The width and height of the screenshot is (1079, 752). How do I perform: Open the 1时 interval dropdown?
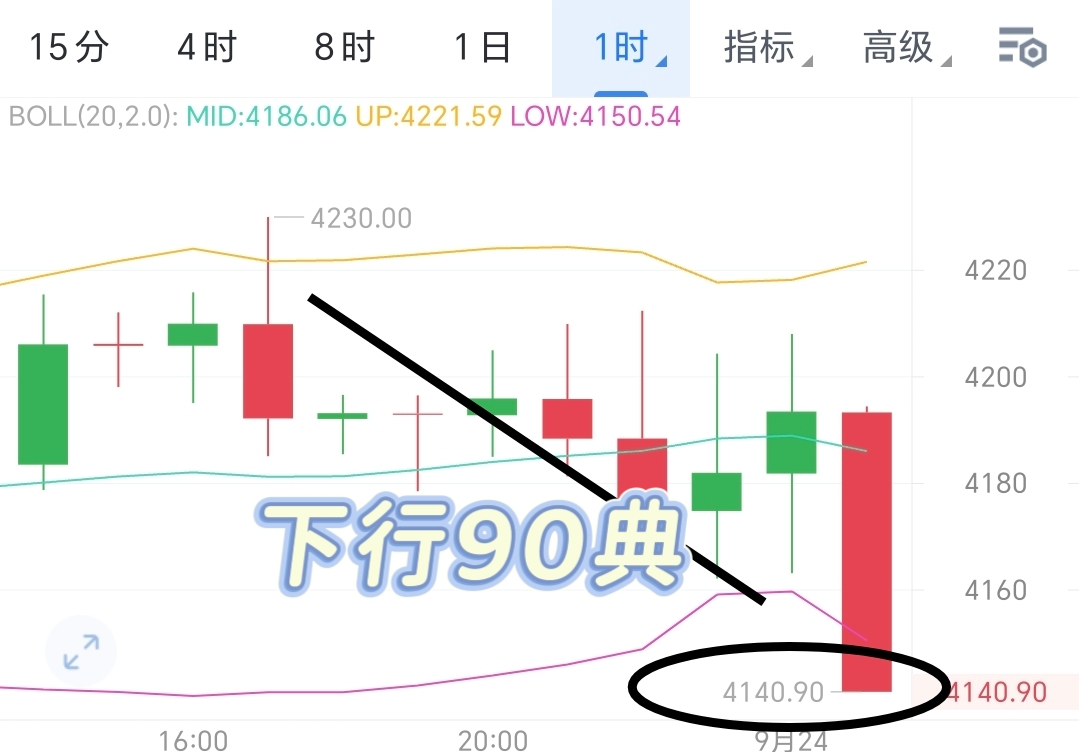(x=622, y=47)
